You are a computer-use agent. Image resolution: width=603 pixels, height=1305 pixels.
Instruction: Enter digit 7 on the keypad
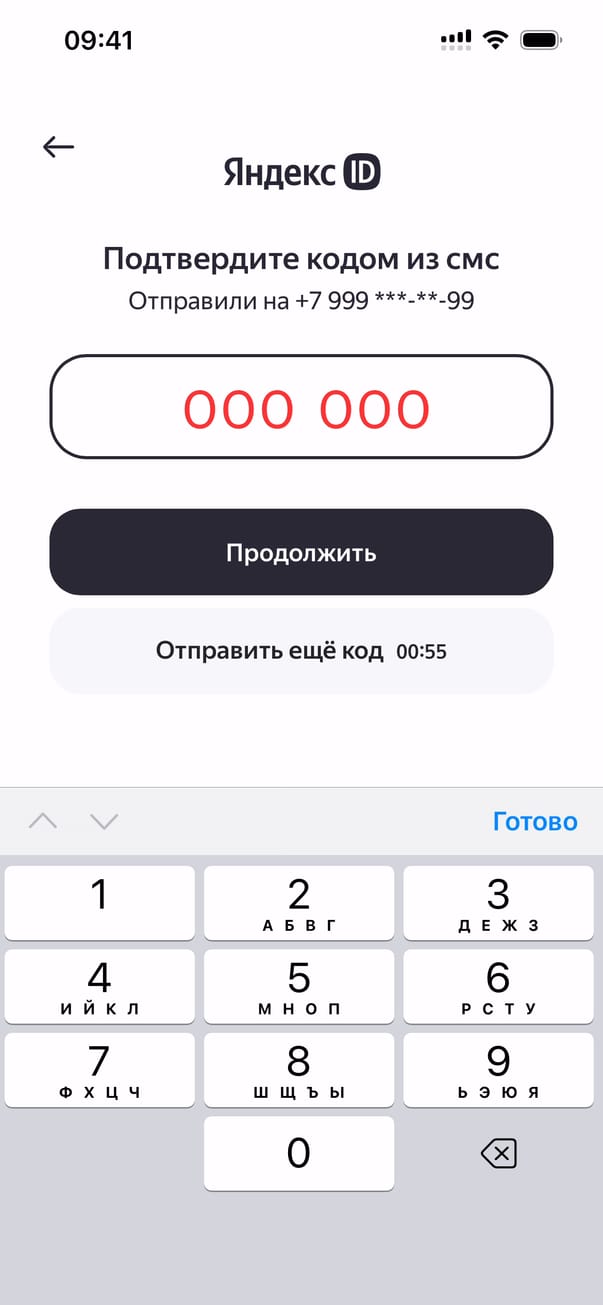(99, 1069)
